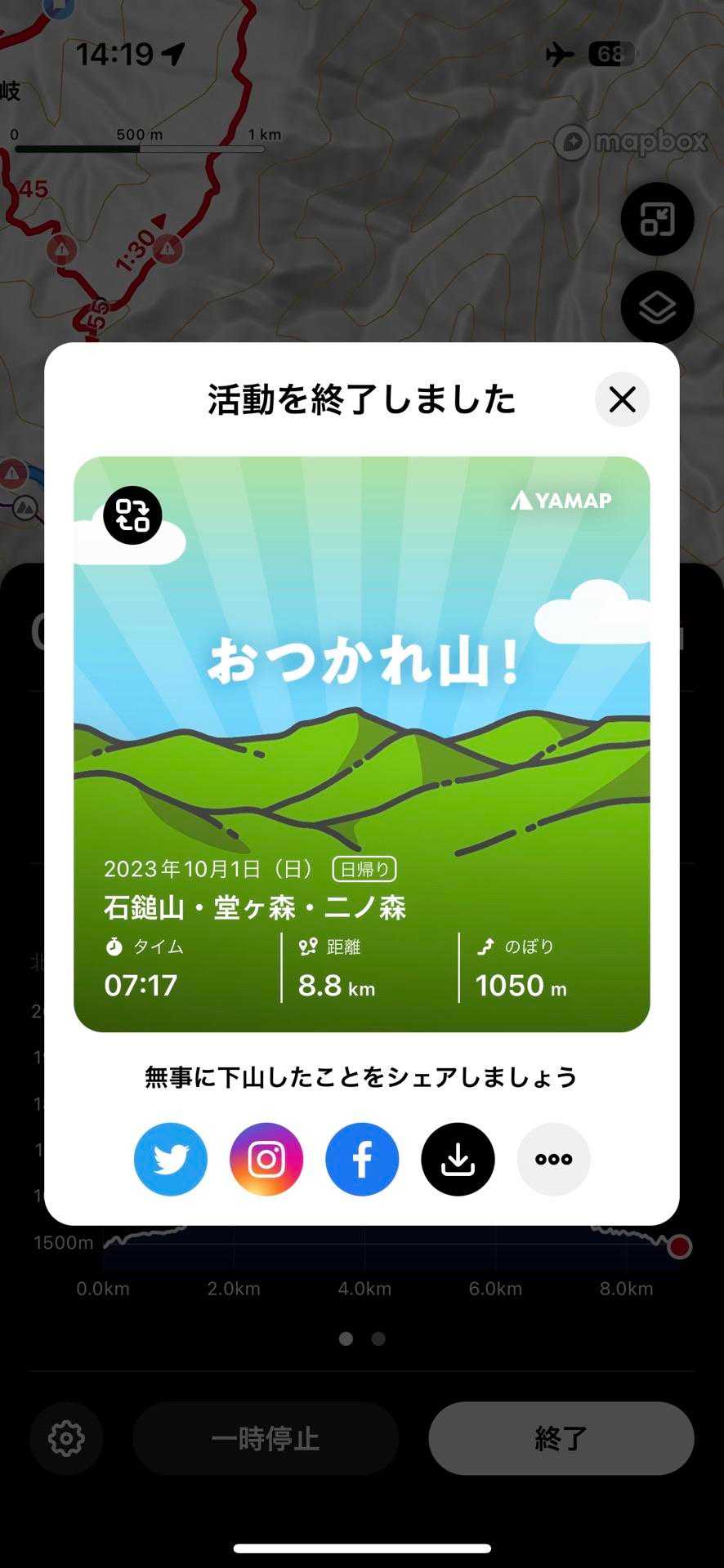724x1568 pixels.
Task: Open the settings gear
Action: 66,1438
